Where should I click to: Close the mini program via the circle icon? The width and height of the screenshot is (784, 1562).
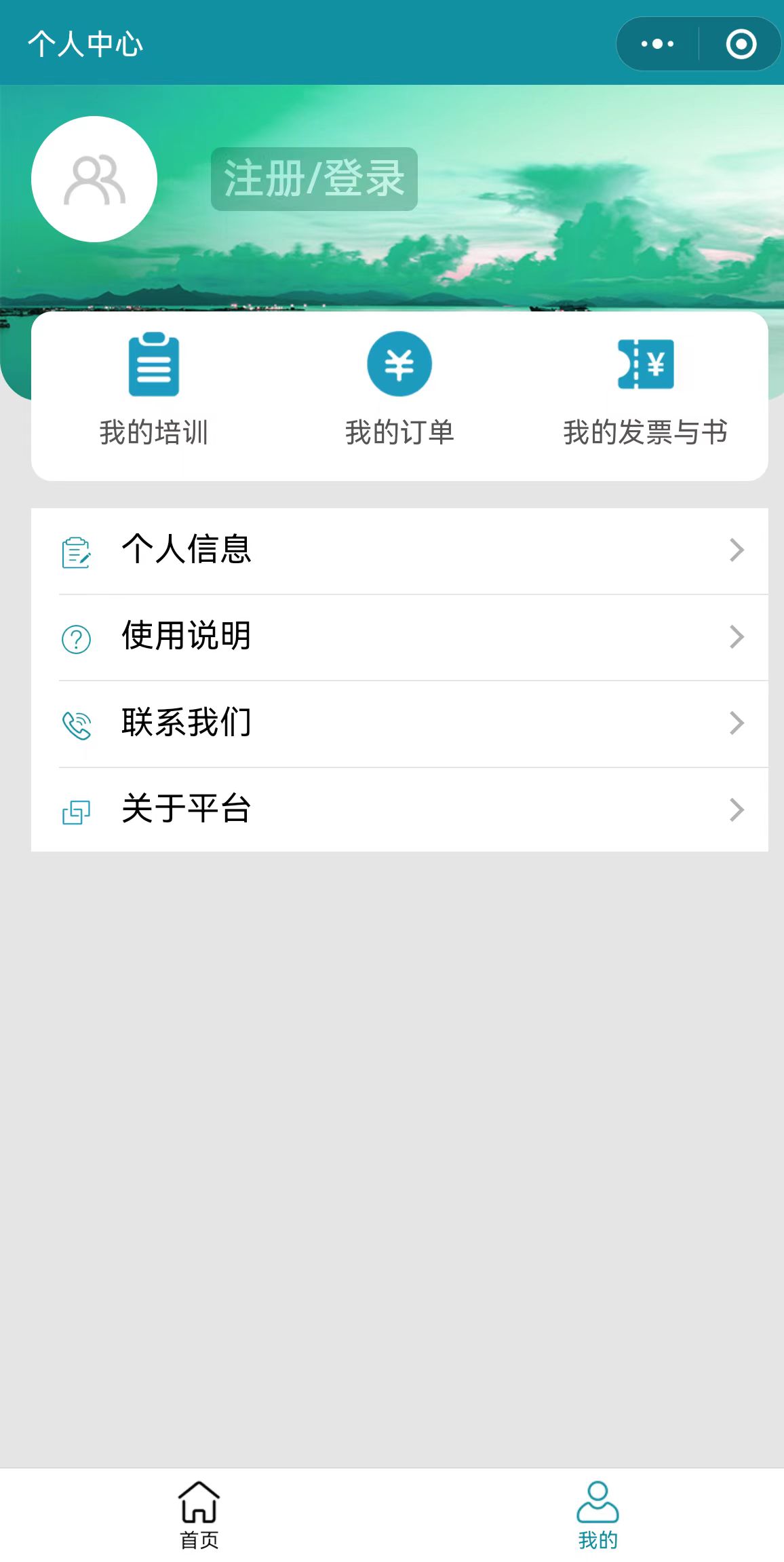point(741,44)
